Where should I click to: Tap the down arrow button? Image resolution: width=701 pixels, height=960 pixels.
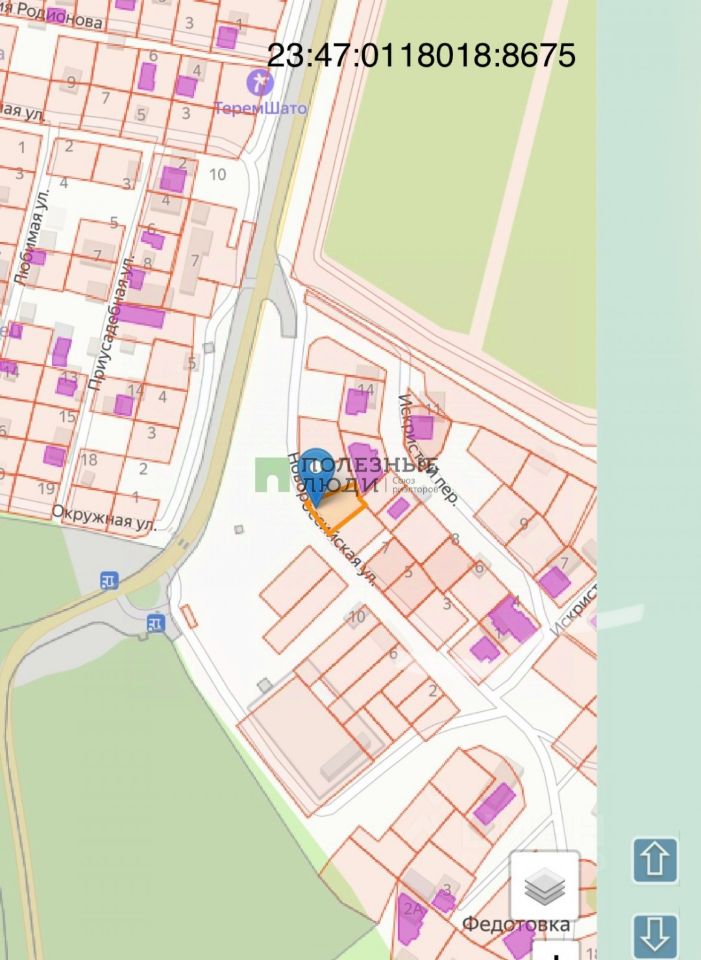(655, 935)
